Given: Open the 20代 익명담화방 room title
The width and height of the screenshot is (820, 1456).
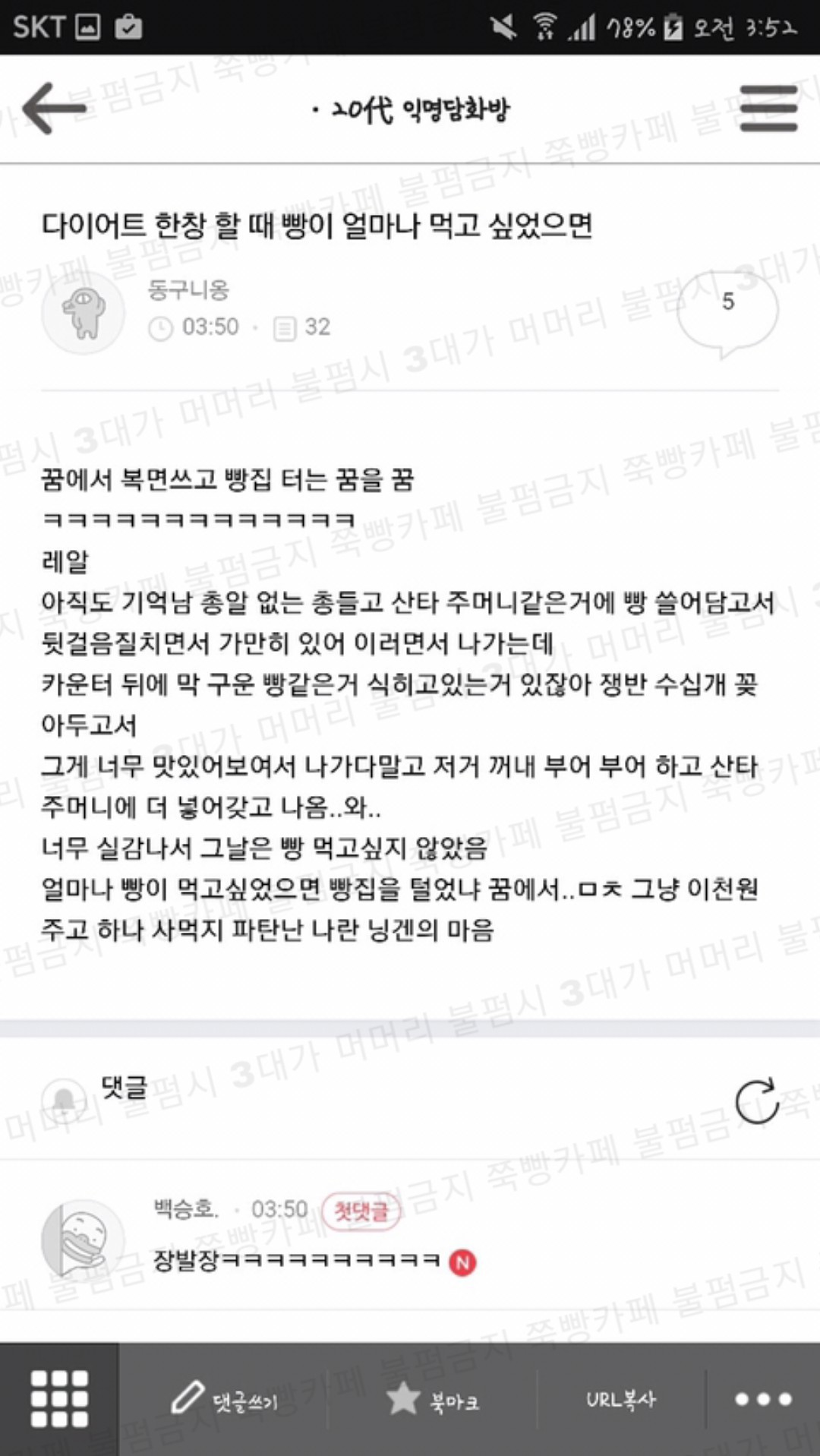Looking at the screenshot, I should click(x=410, y=108).
